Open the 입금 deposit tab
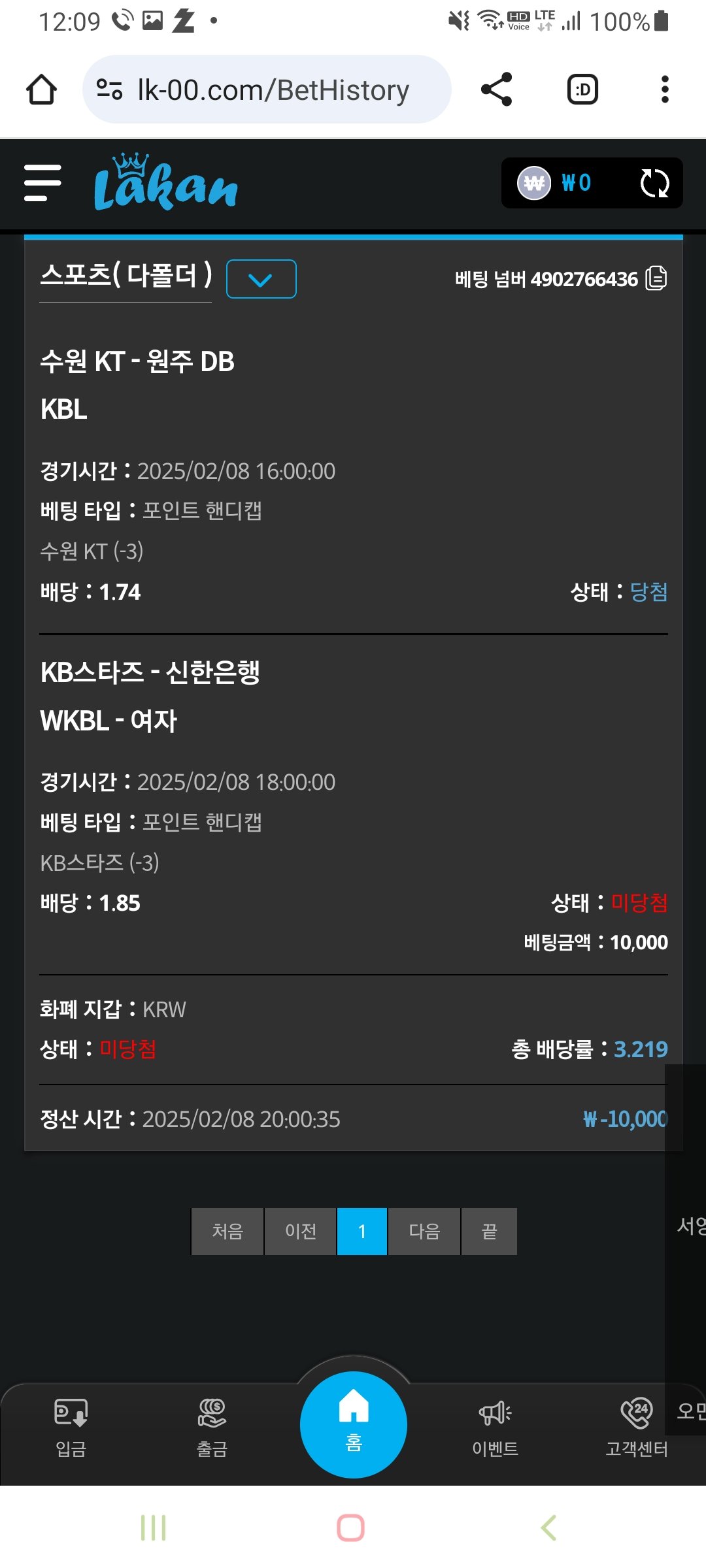 point(71,1429)
